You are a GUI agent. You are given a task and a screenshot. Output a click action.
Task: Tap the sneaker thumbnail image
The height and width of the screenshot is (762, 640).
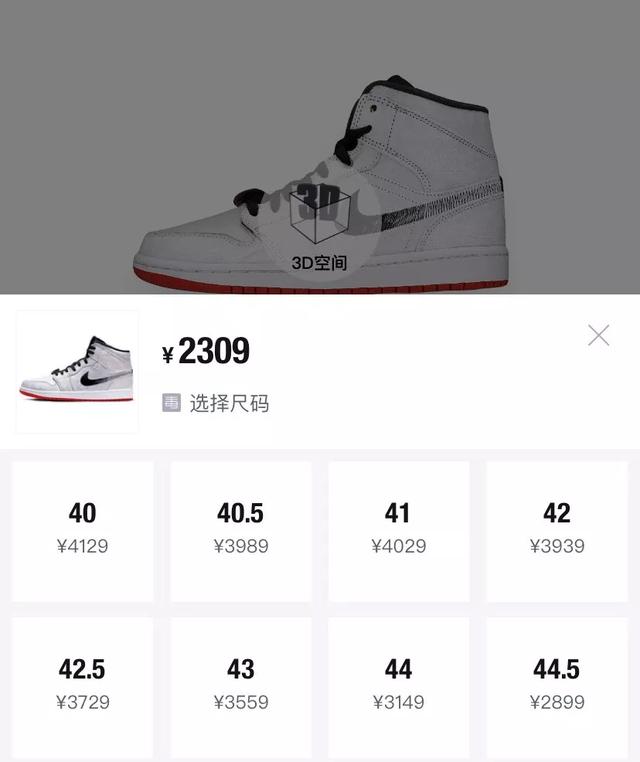(77, 371)
